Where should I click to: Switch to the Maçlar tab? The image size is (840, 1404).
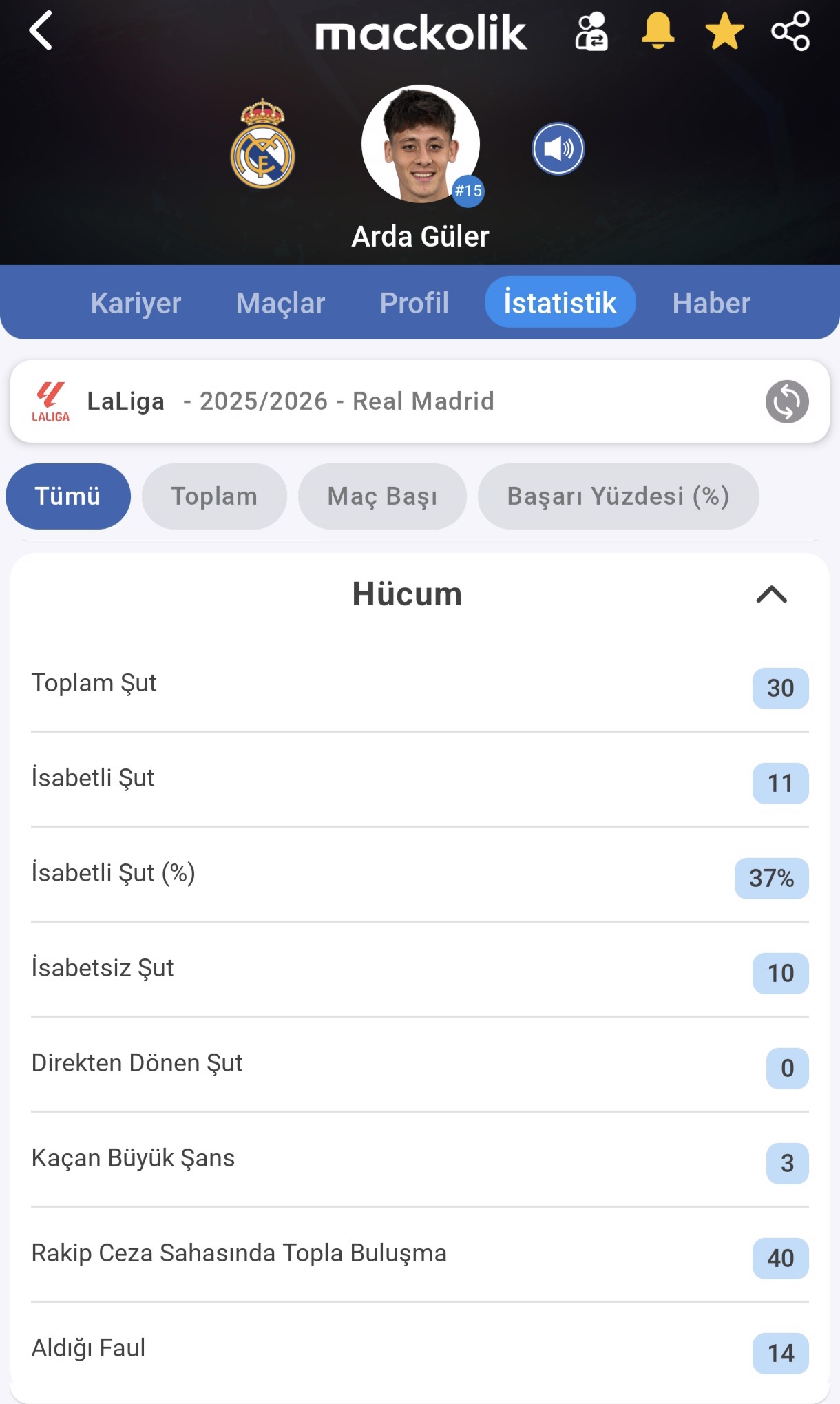pos(280,303)
